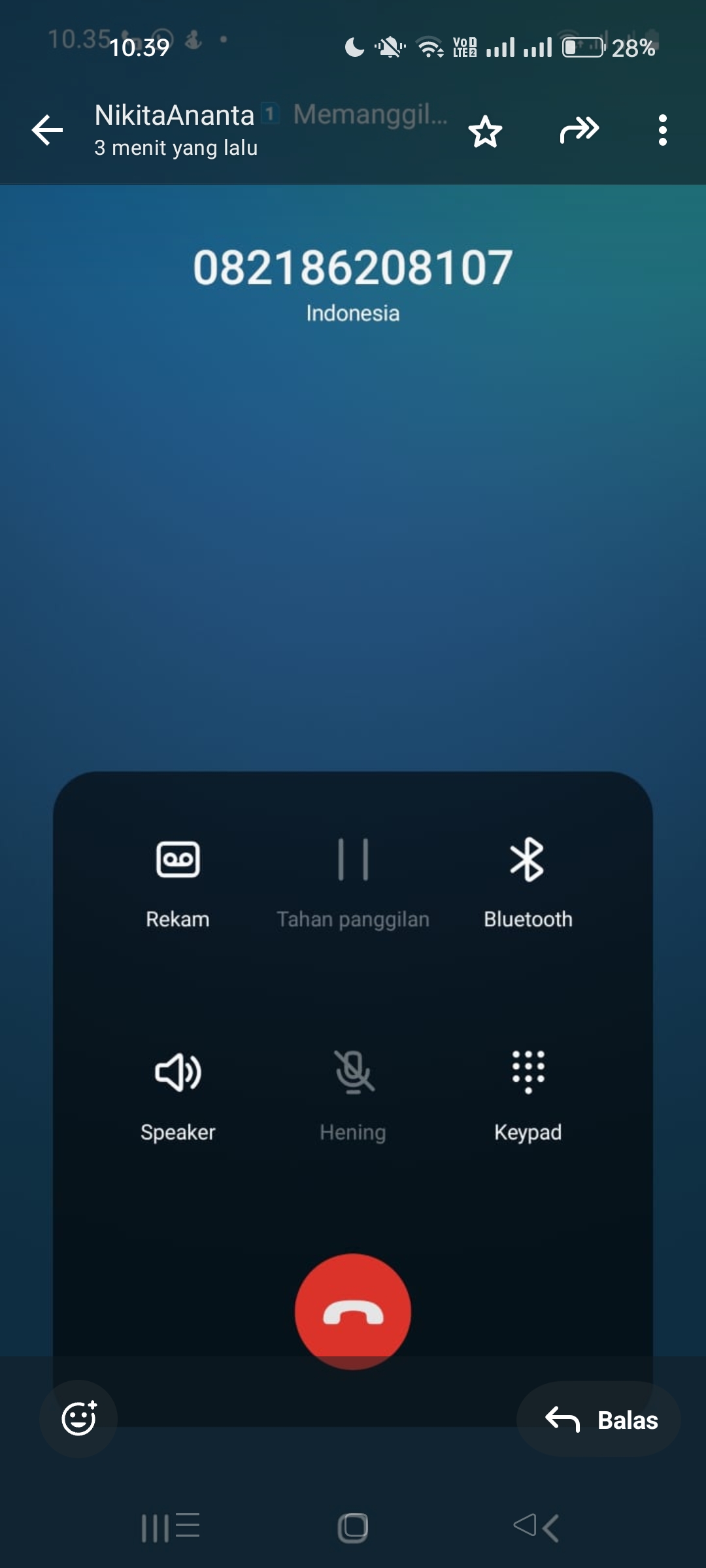Star this media message
The height and width of the screenshot is (1568, 706).
[x=485, y=131]
